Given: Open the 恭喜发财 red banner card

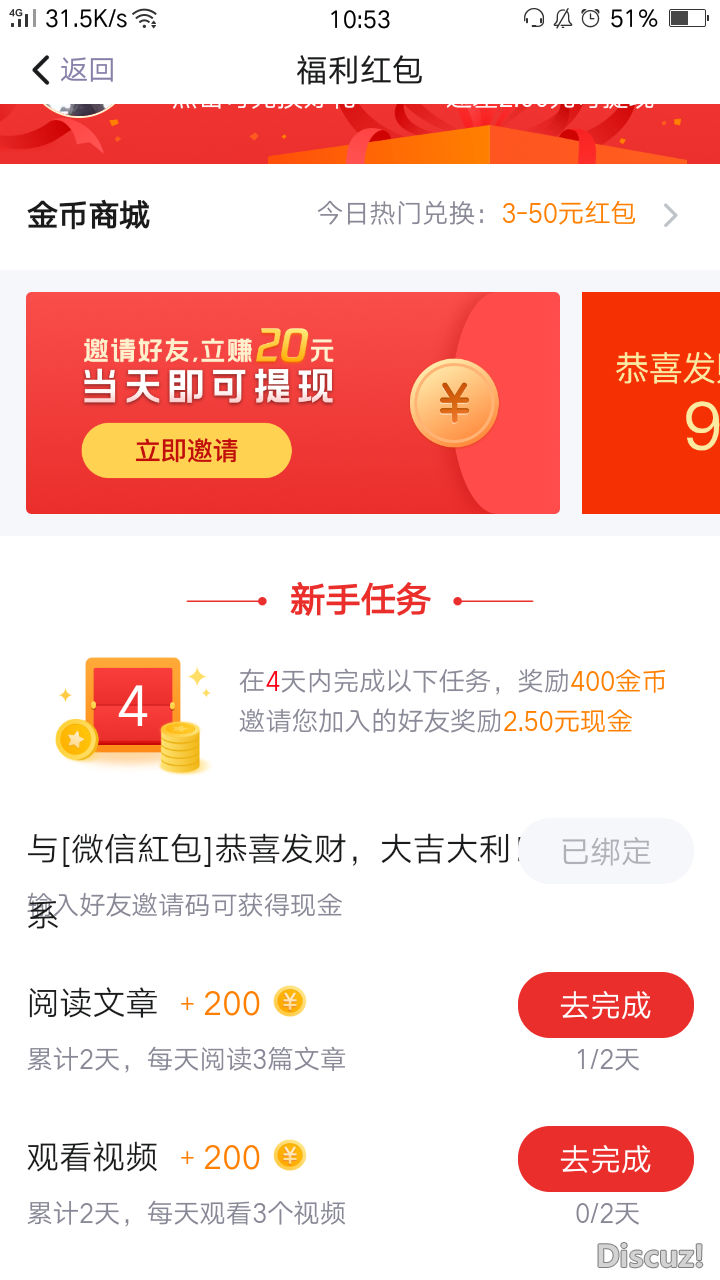Looking at the screenshot, I should pyautogui.click(x=652, y=402).
